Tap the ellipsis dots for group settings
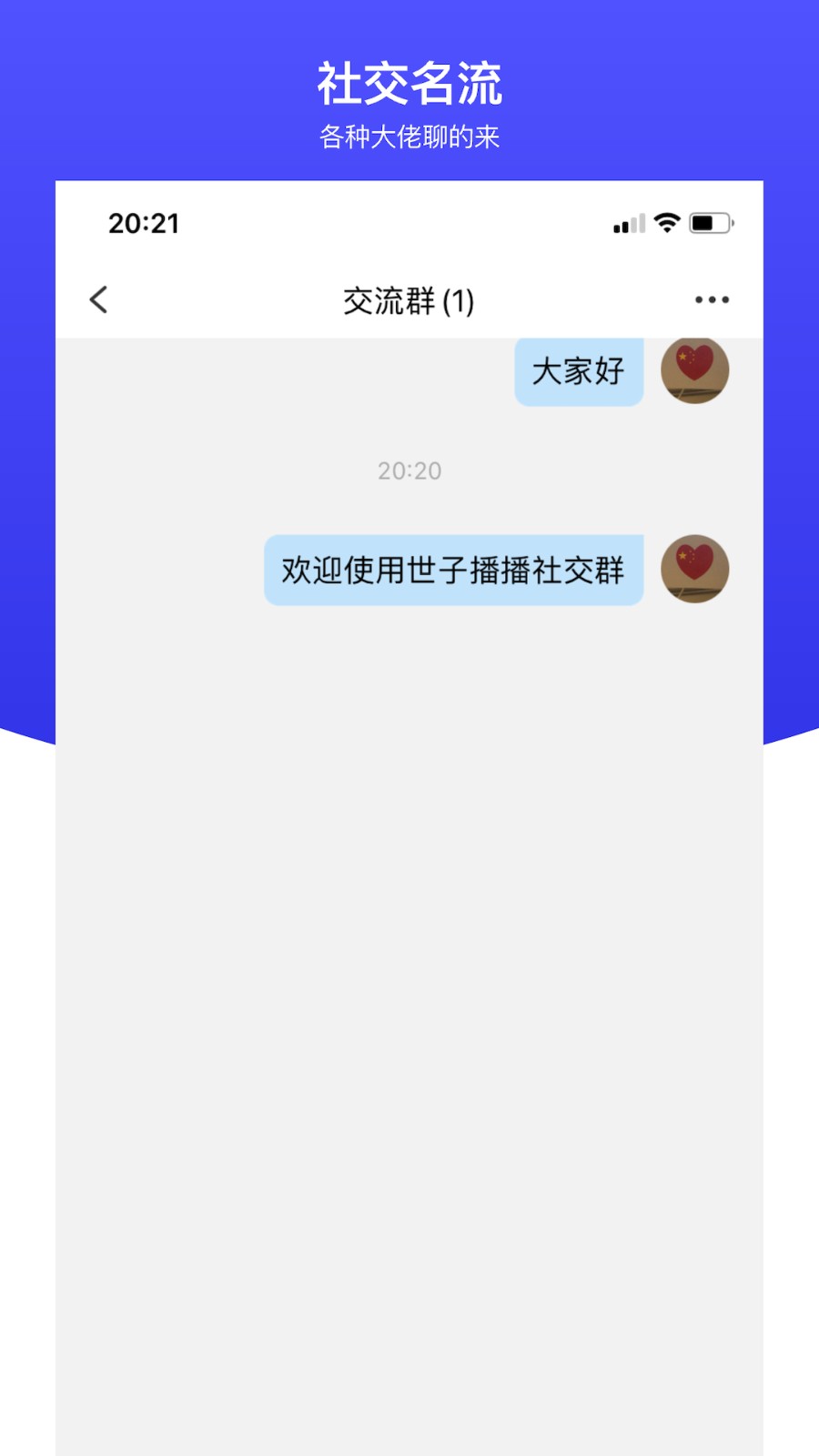819x1456 pixels. click(711, 299)
